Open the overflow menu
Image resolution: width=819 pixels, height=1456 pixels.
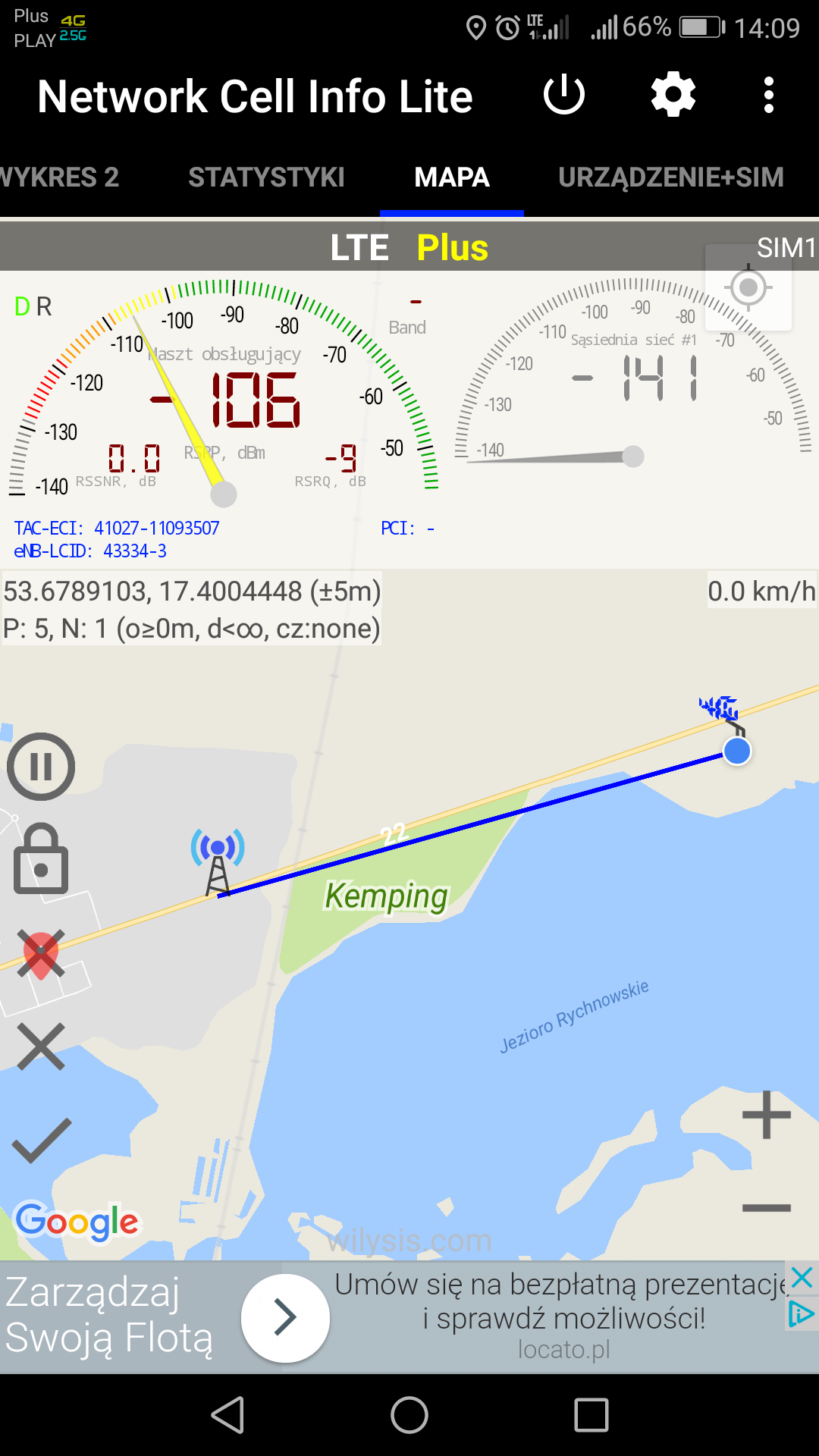click(x=769, y=95)
